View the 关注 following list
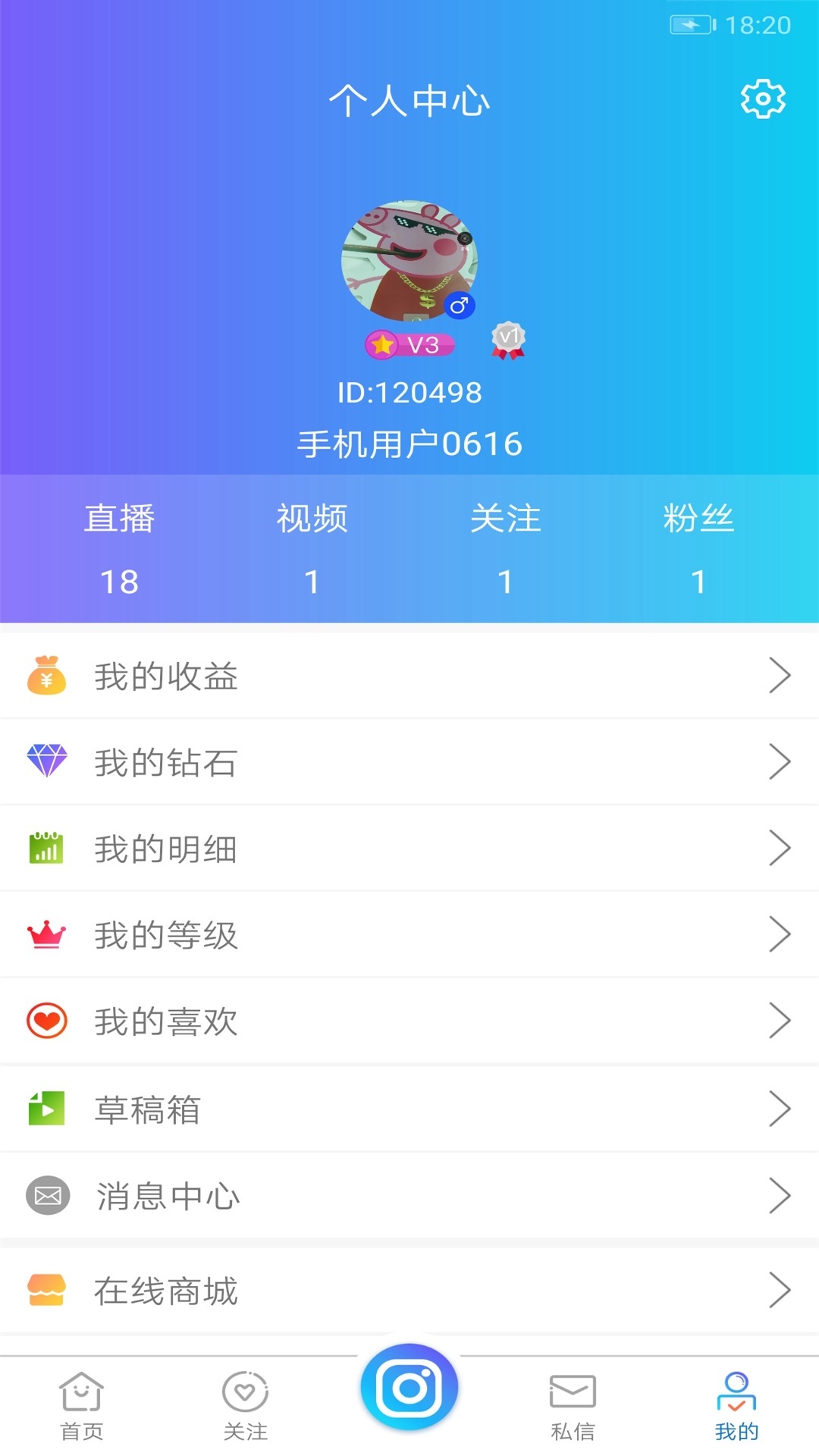The height and width of the screenshot is (1456, 819). 505,549
